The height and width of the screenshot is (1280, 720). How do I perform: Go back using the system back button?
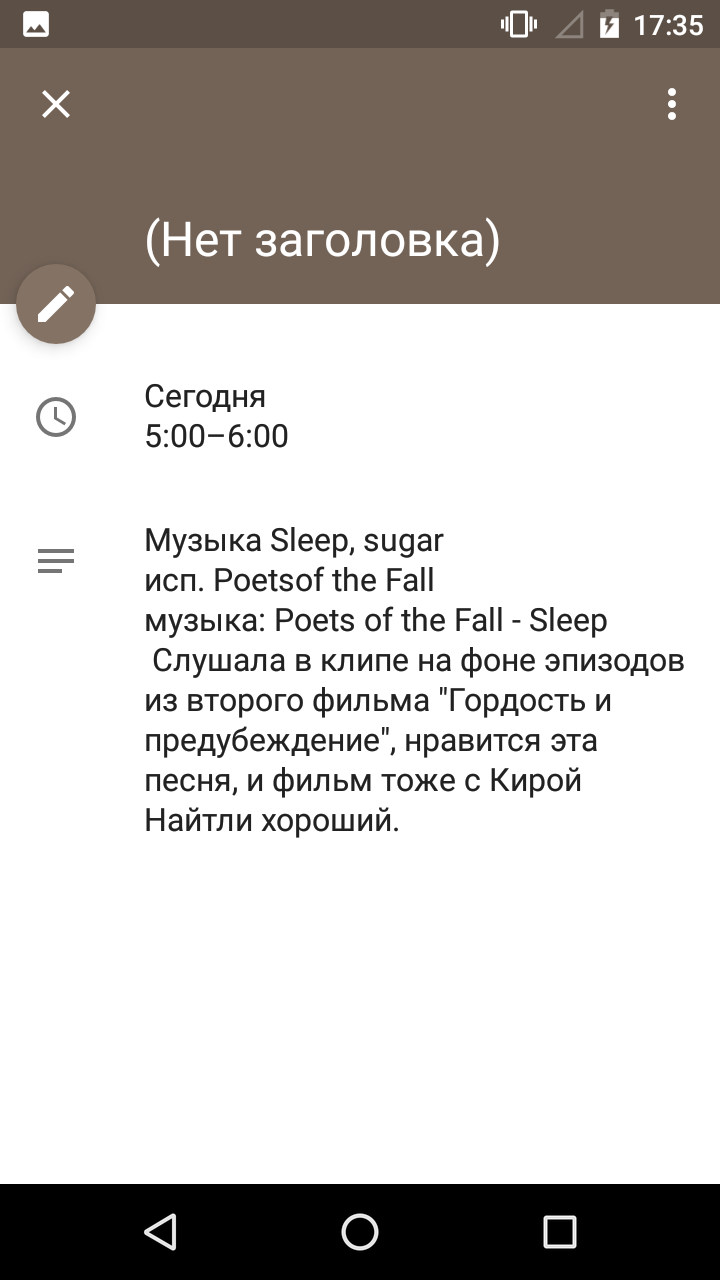160,1232
